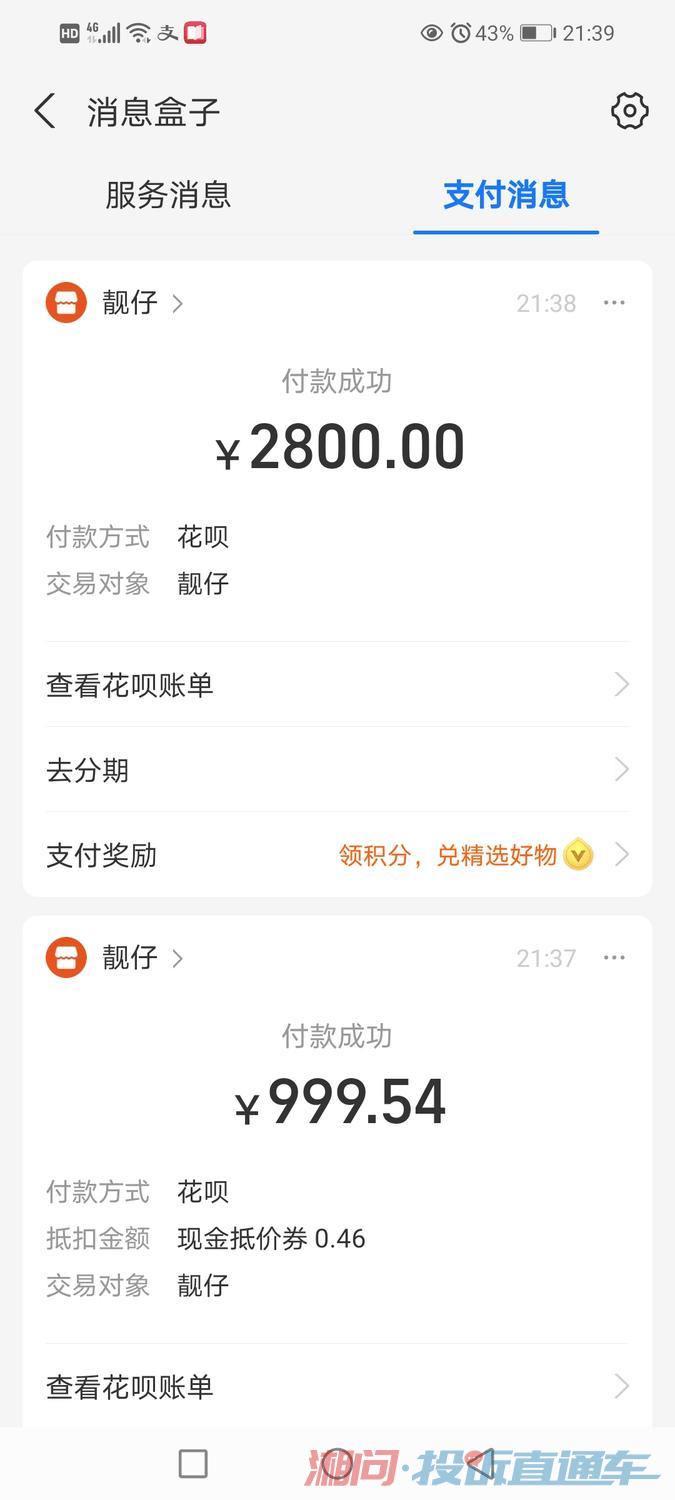This screenshot has height=1500, width=675.
Task: Claim 支付奖励 points reward
Action: pyautogui.click(x=337, y=855)
